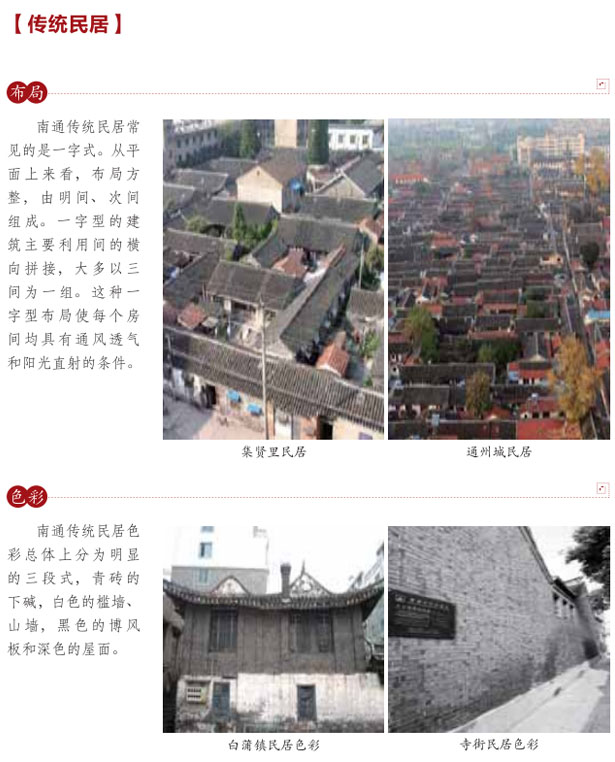Tap the arrow icon beside 色彩 section
This screenshot has width=615, height=762.
tap(602, 488)
